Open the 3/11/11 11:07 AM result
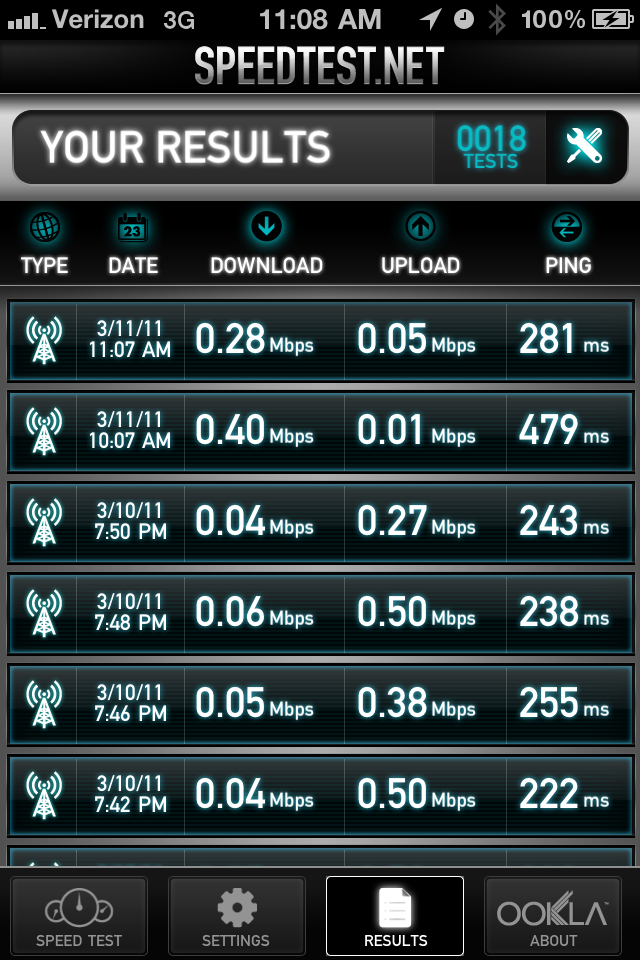640x960 pixels. pyautogui.click(x=320, y=341)
